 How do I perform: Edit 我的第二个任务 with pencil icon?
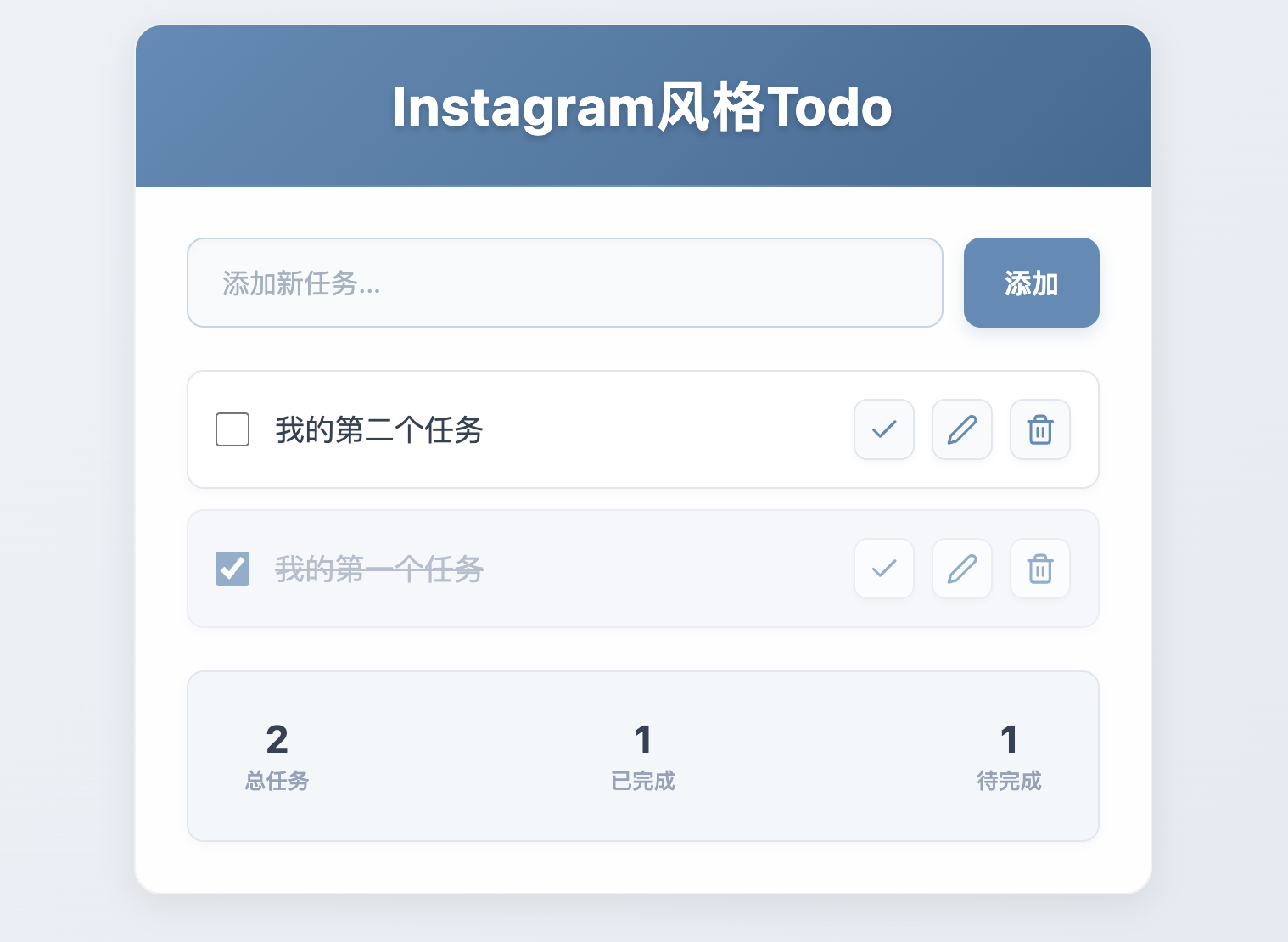click(x=962, y=429)
